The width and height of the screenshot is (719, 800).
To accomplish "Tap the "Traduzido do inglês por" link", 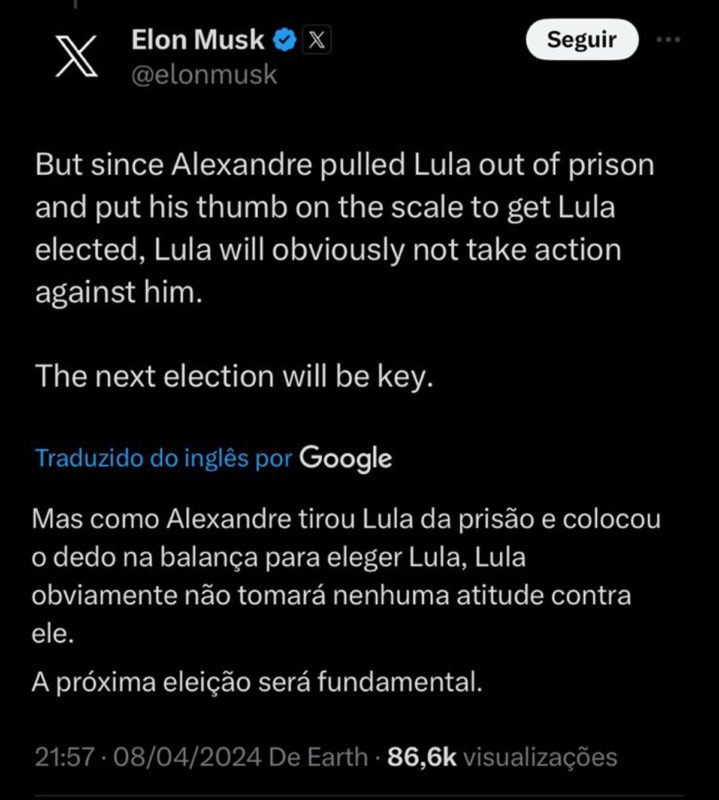I will tap(164, 459).
